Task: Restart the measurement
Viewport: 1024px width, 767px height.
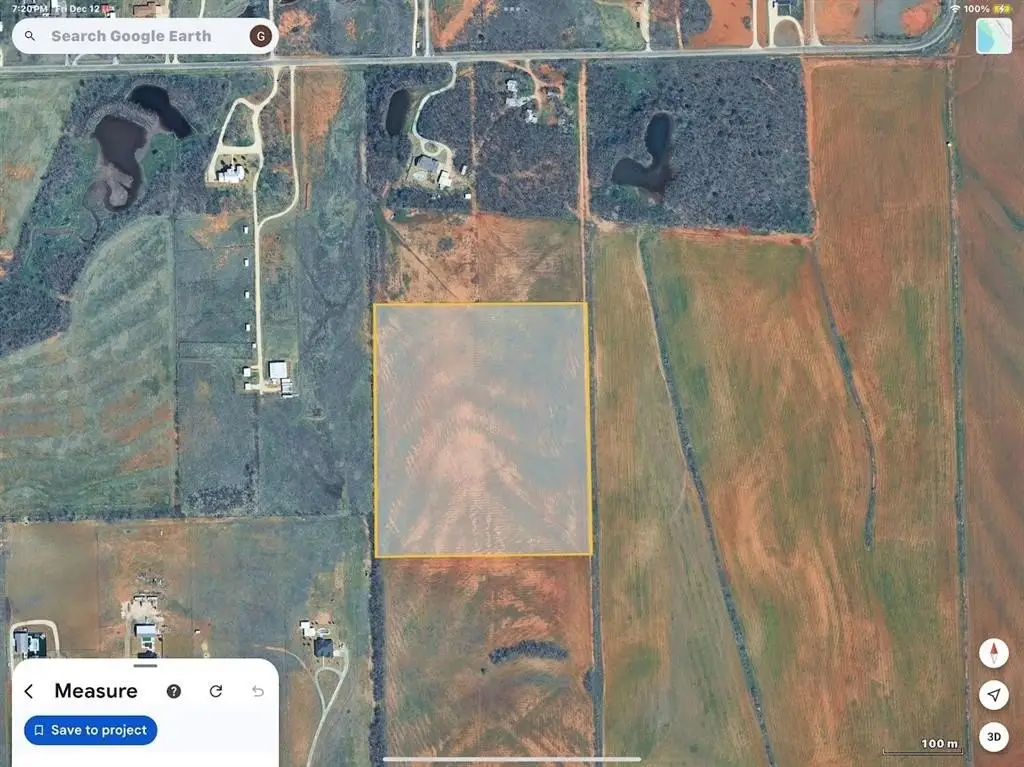Action: click(216, 691)
